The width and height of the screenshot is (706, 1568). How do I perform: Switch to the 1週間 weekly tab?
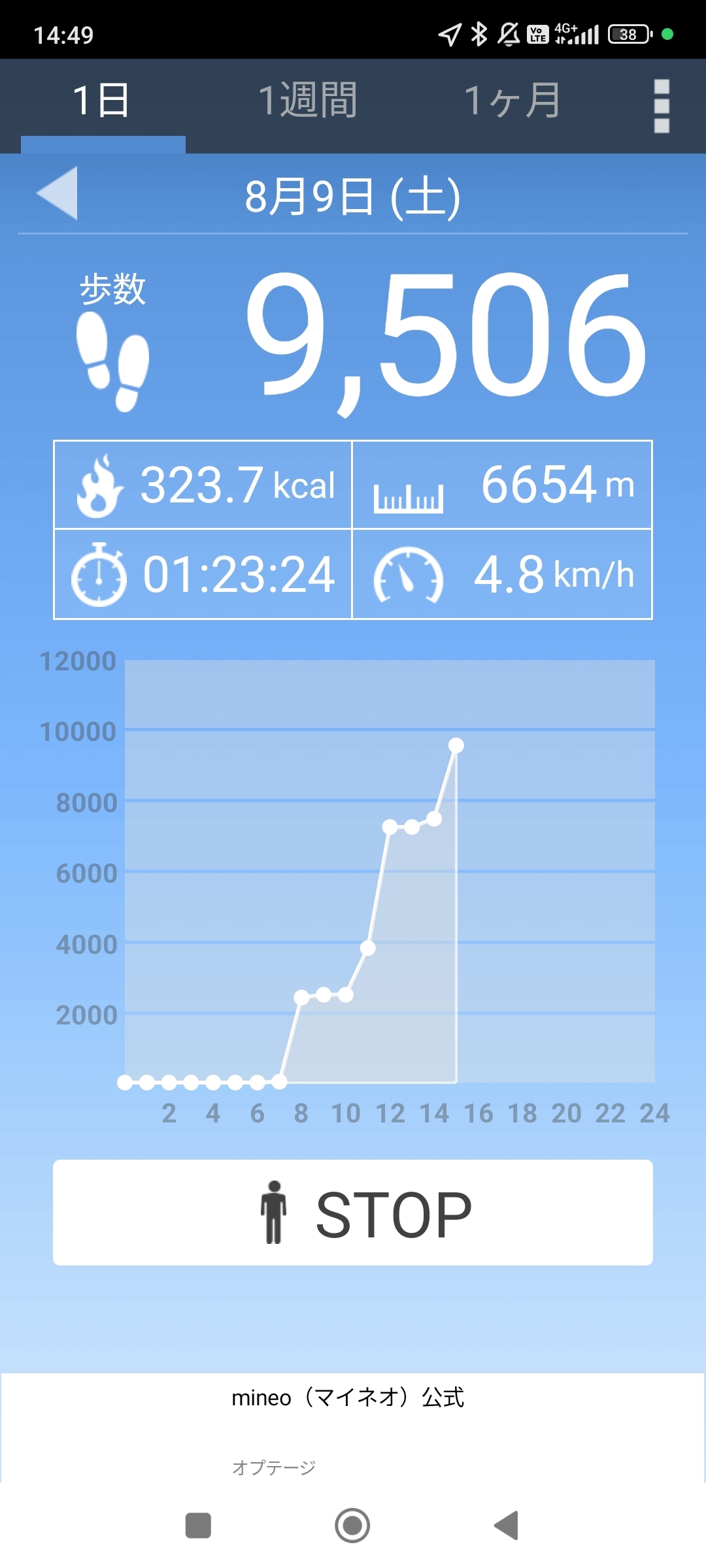click(x=308, y=102)
